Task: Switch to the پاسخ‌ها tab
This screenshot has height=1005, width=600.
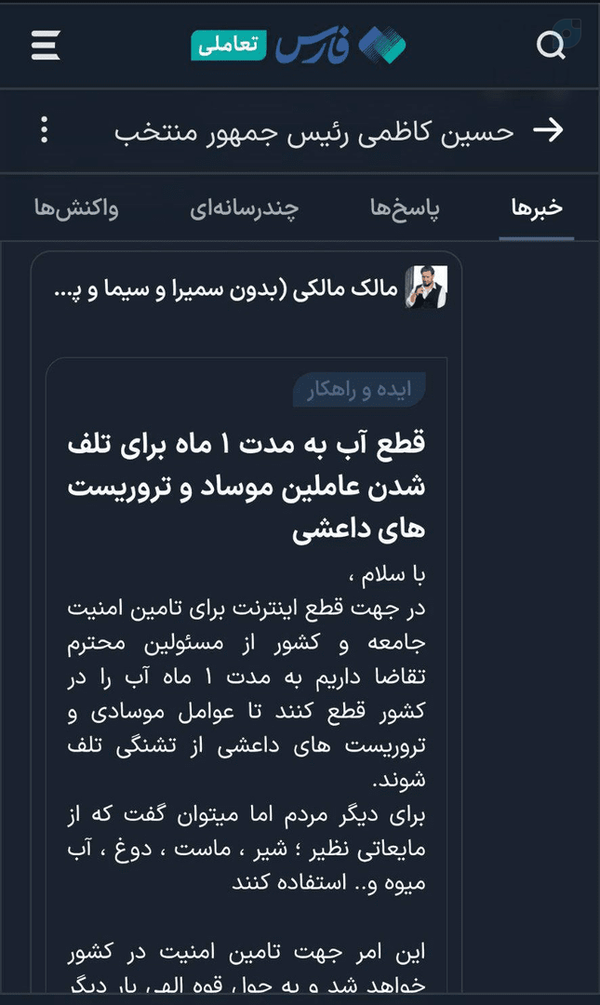Action: click(x=404, y=208)
